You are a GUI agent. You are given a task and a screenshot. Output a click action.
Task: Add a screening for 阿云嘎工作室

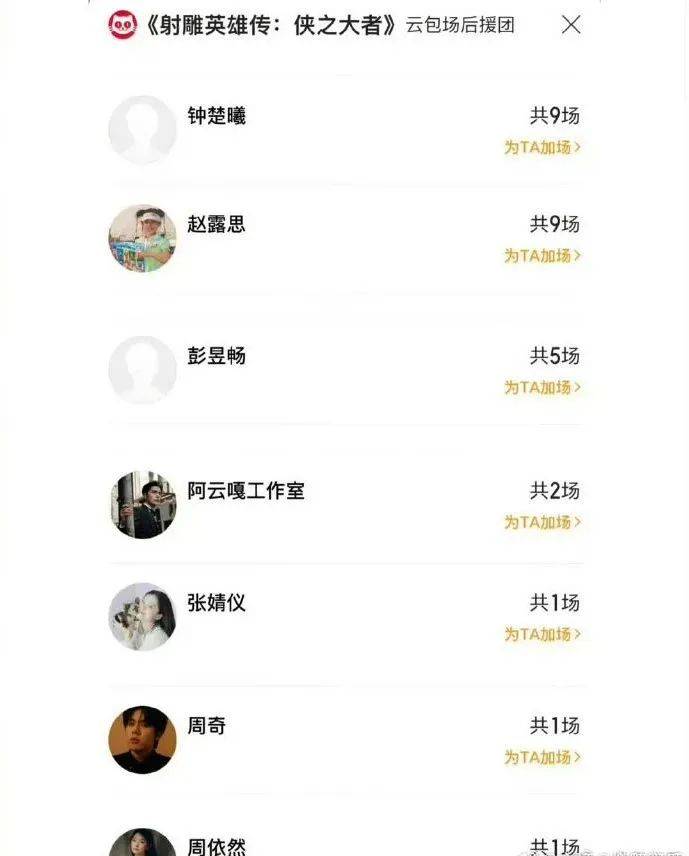(542, 523)
